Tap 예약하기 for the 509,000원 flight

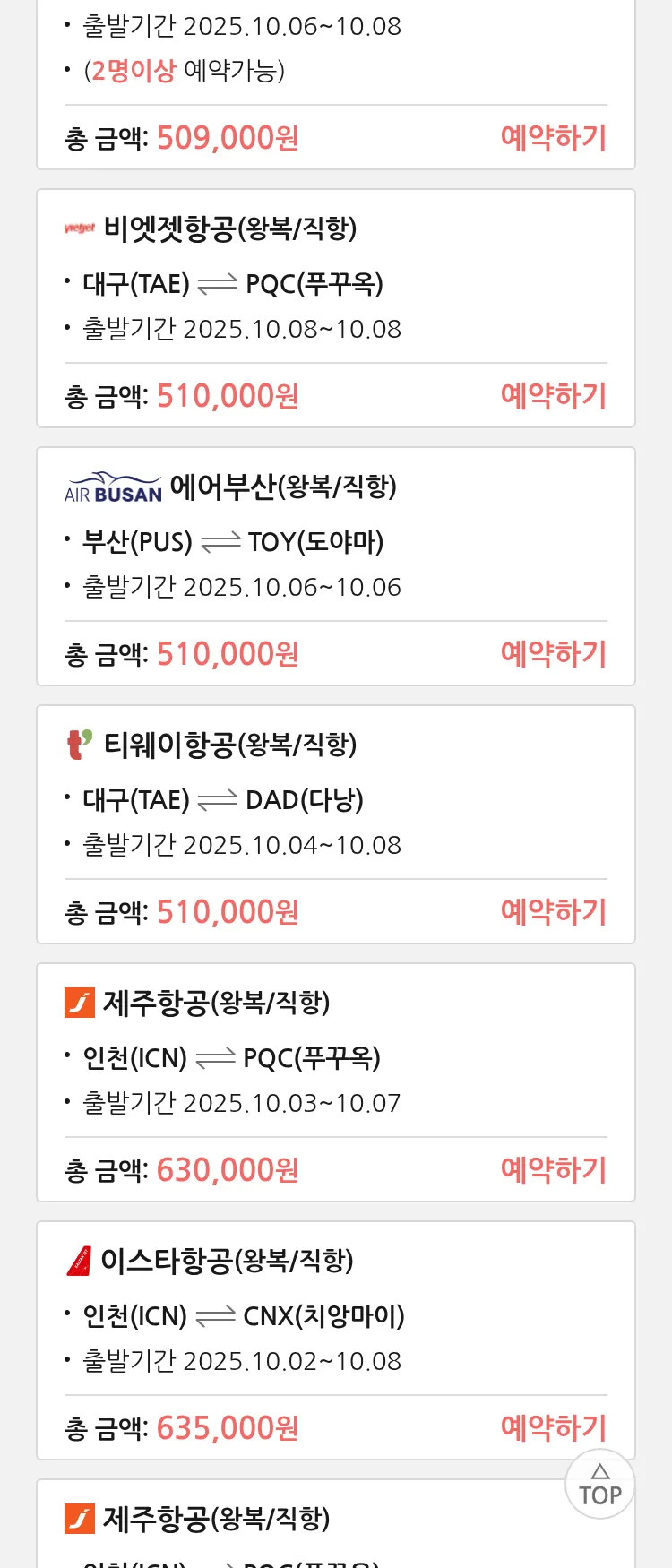pos(553,138)
